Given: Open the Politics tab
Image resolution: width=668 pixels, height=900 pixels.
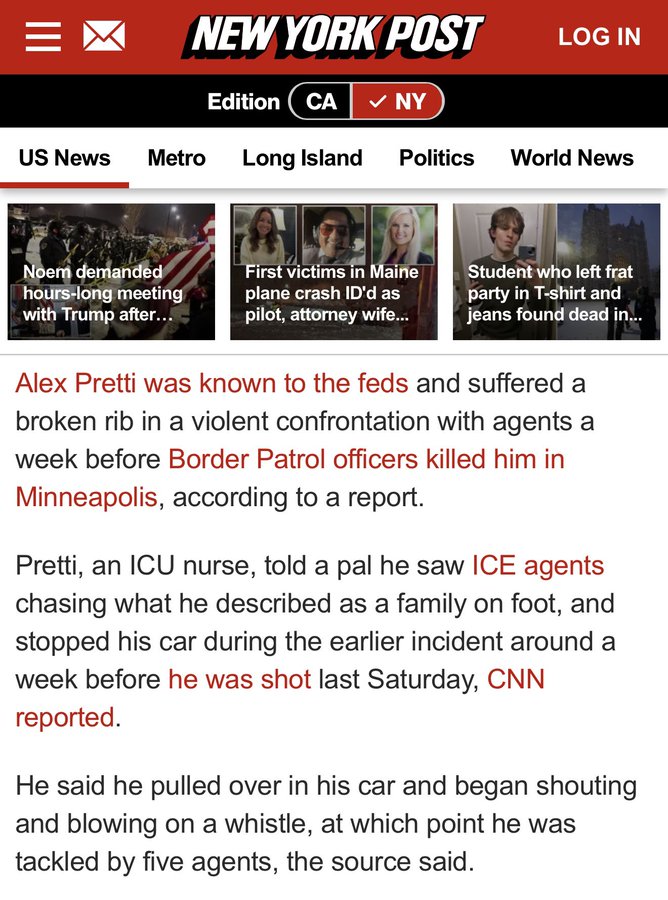Looking at the screenshot, I should click(x=436, y=158).
